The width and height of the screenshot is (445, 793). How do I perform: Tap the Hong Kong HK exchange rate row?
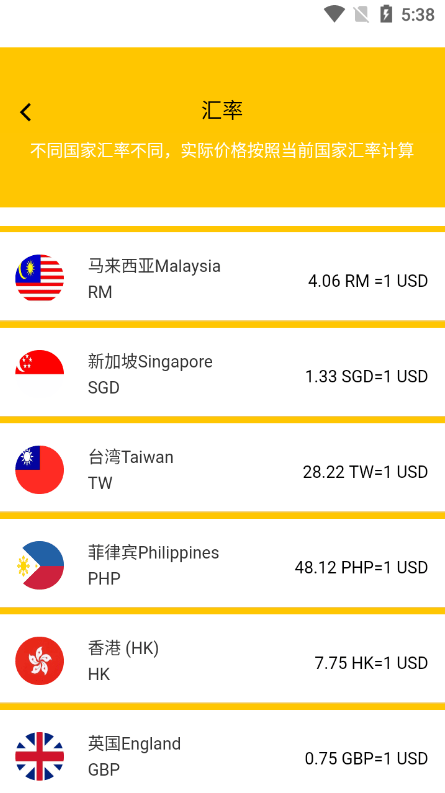point(222,661)
